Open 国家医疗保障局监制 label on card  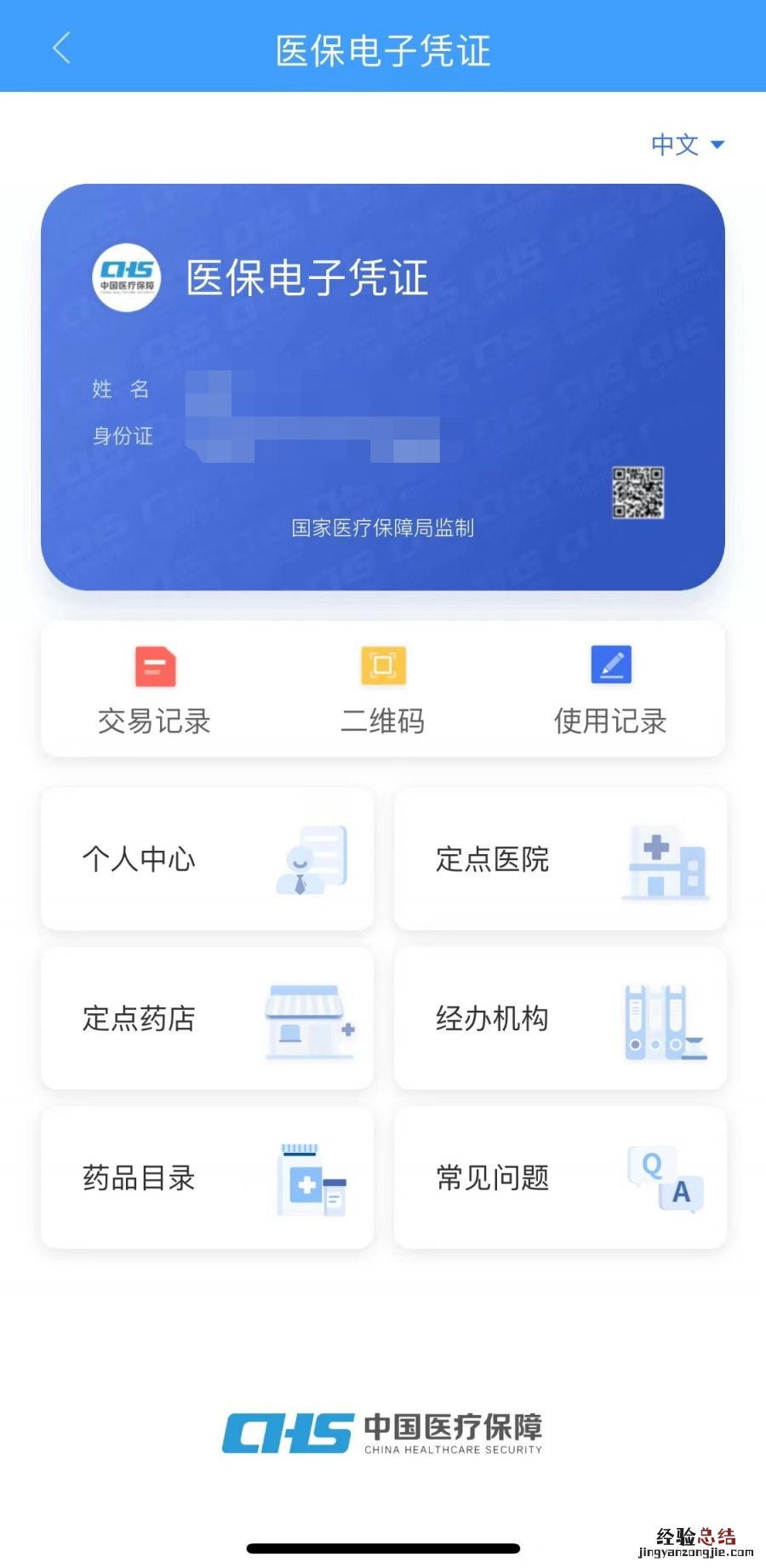(x=382, y=528)
